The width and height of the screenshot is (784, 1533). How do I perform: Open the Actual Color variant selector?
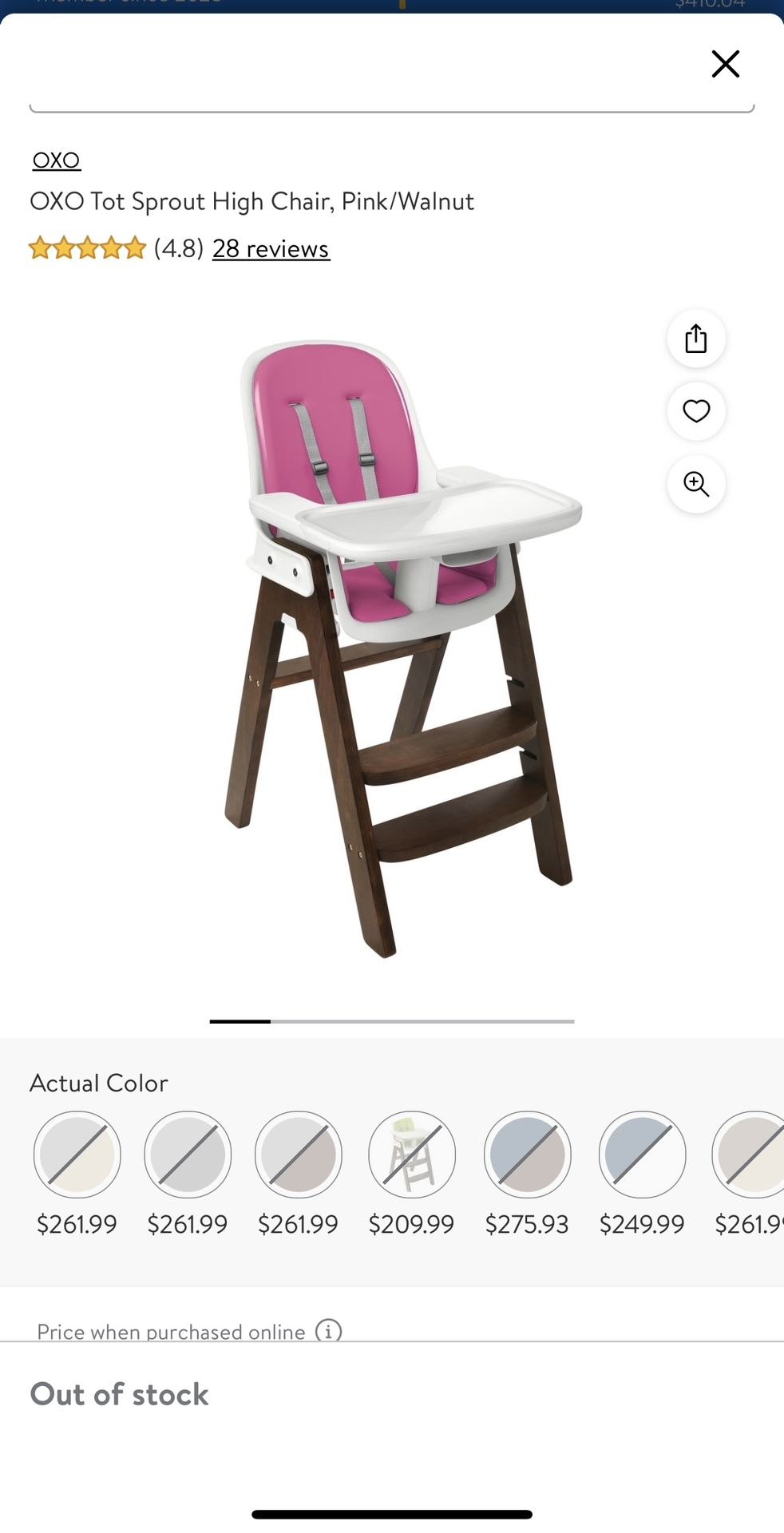(98, 1083)
